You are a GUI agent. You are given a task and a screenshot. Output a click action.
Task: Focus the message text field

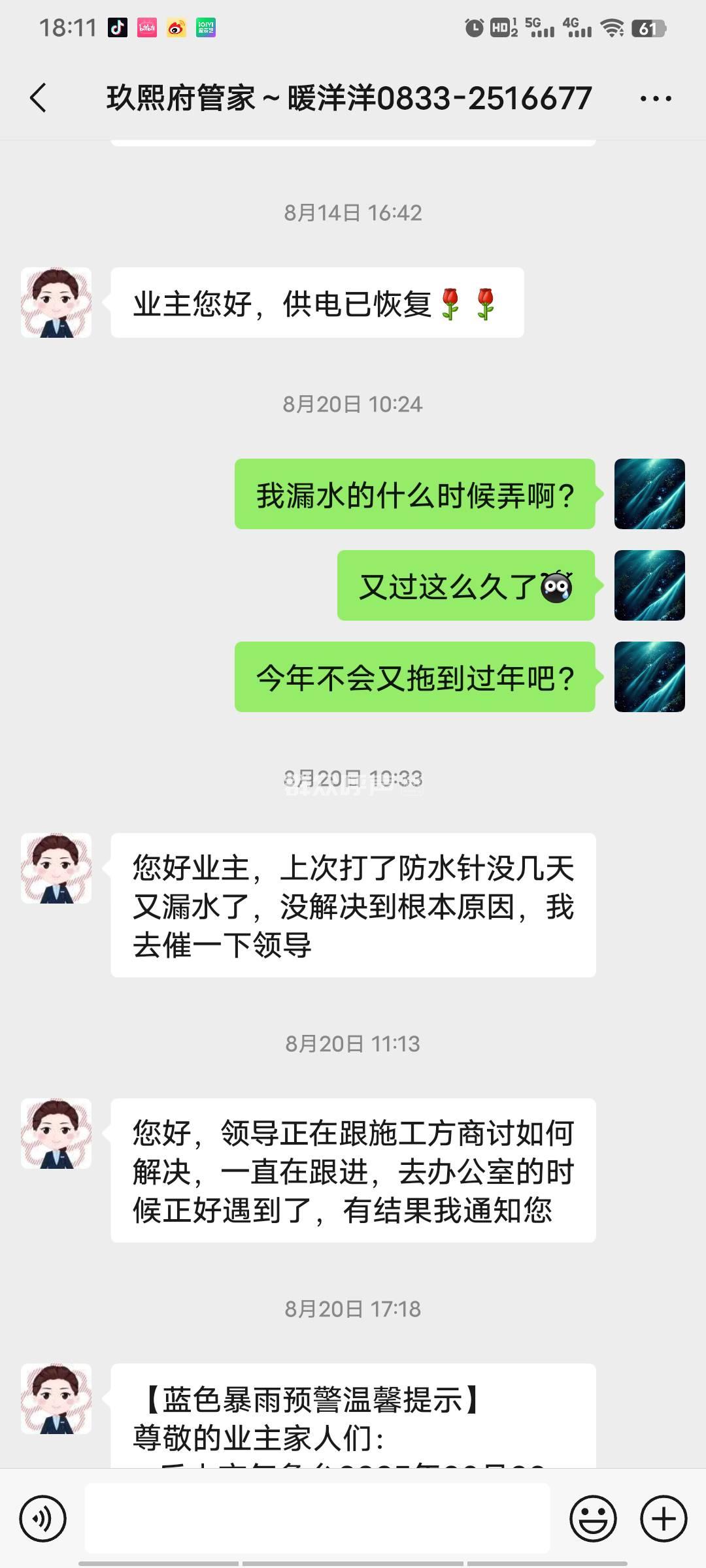[317, 1518]
